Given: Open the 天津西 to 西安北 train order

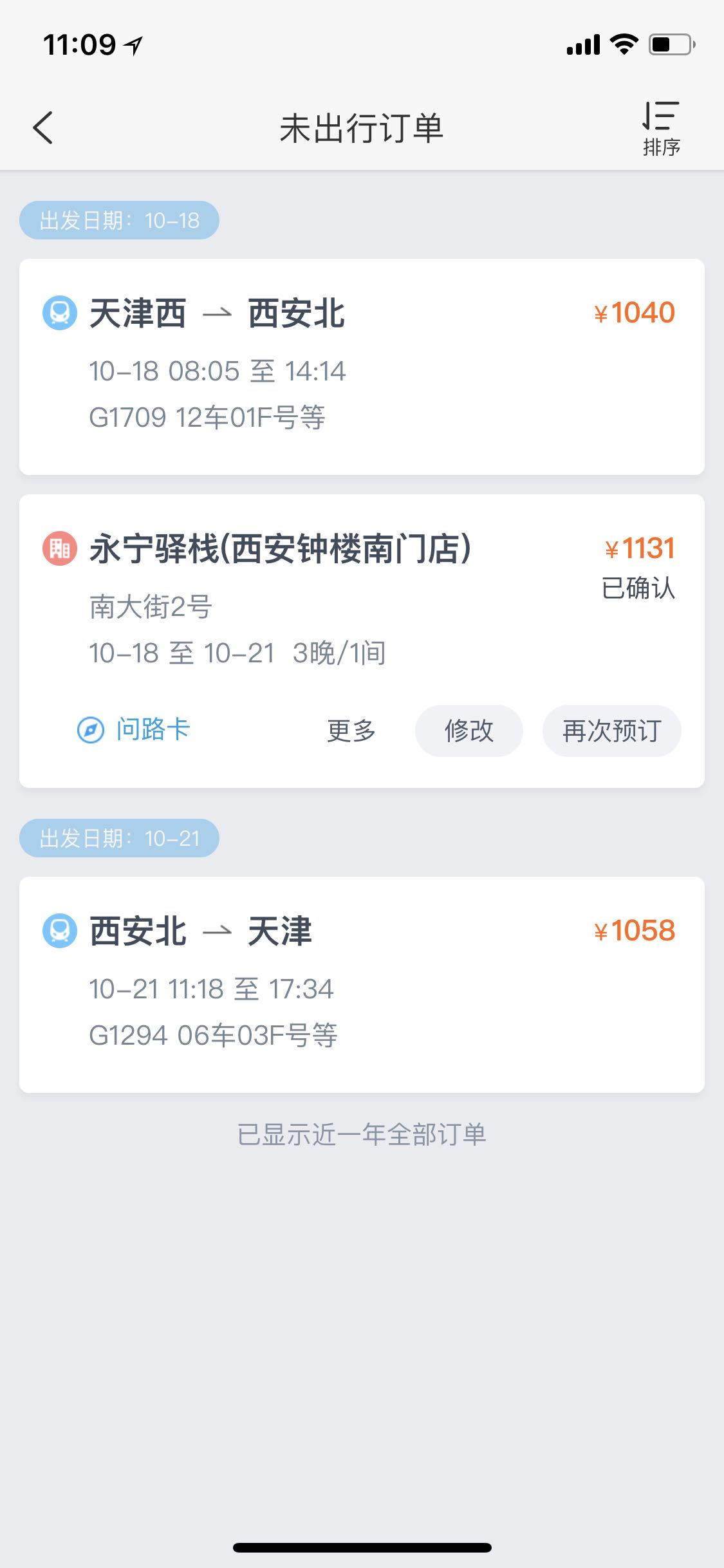Looking at the screenshot, I should click(x=362, y=367).
